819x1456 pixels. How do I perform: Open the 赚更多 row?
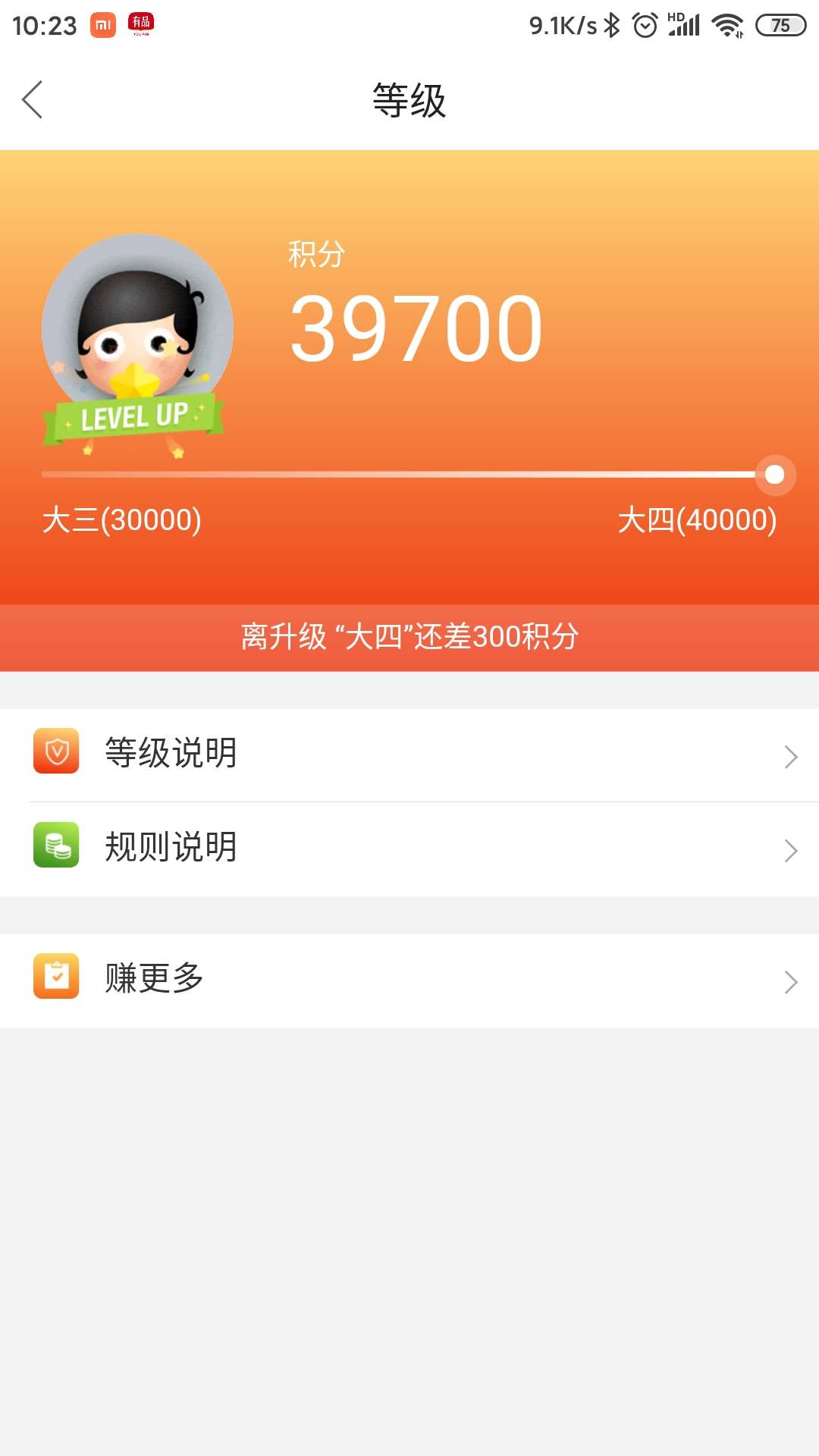[x=409, y=981]
